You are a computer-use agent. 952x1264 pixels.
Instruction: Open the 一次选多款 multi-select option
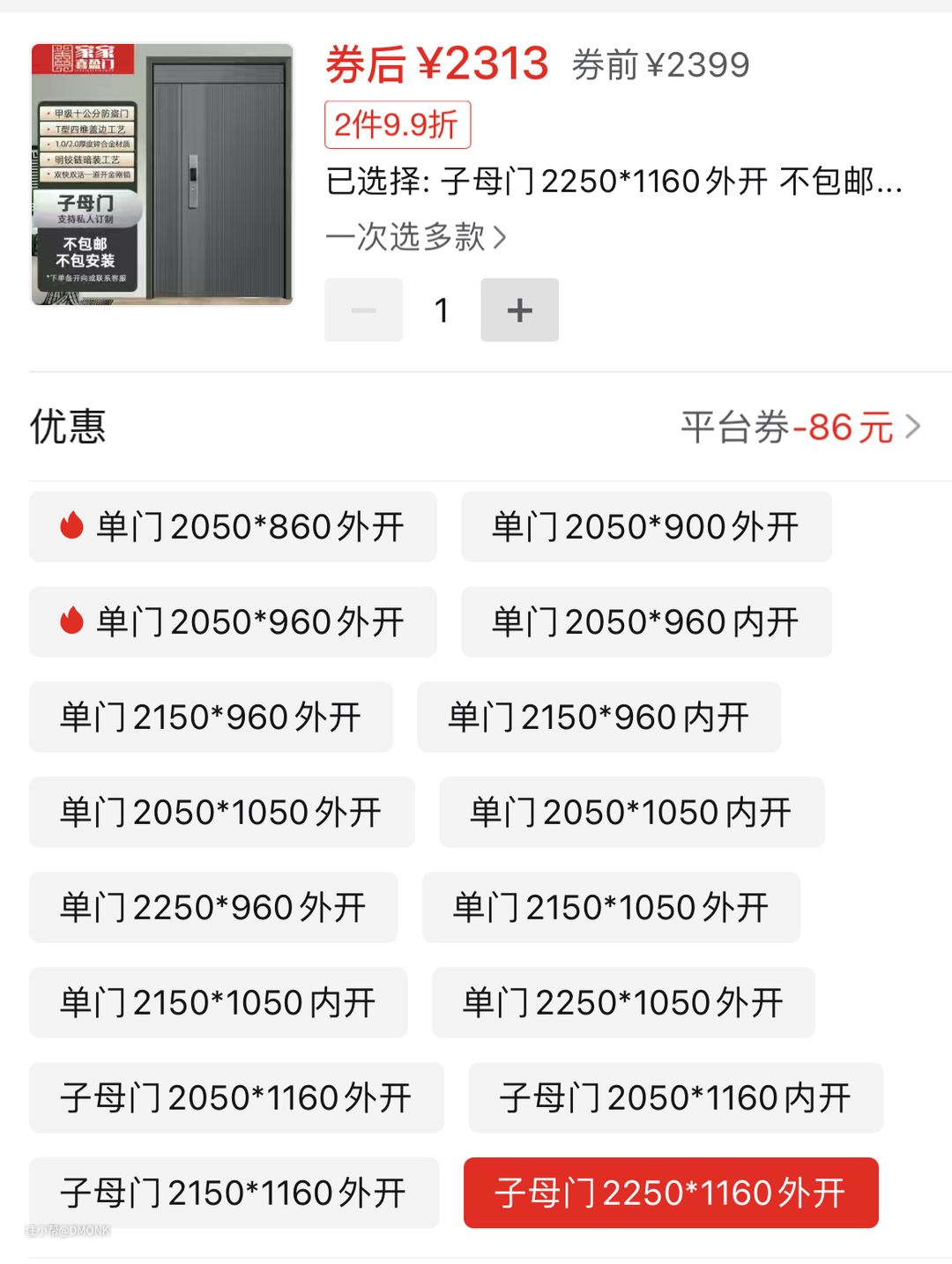[x=415, y=237]
